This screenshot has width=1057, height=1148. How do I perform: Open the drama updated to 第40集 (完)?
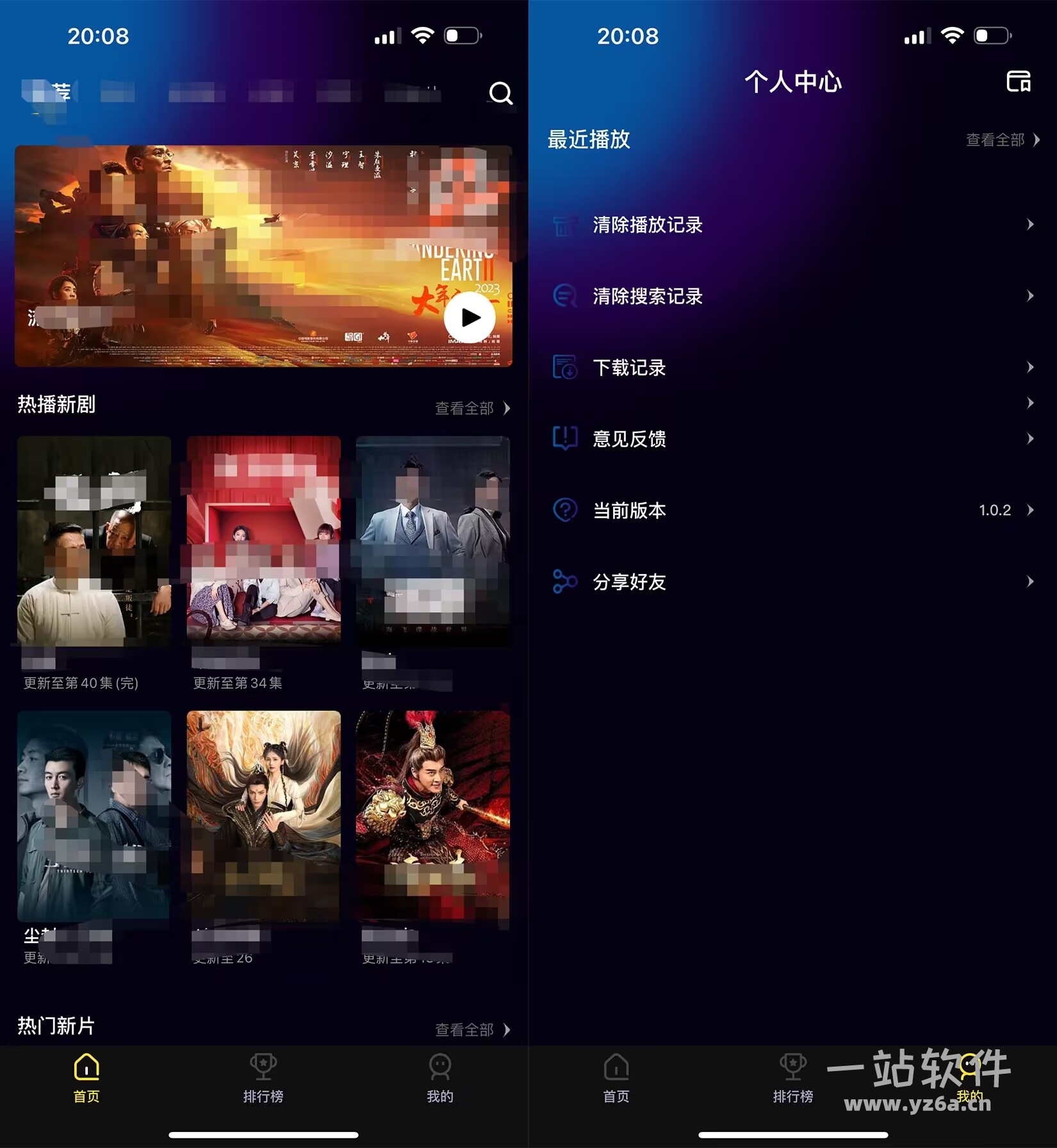tap(94, 541)
